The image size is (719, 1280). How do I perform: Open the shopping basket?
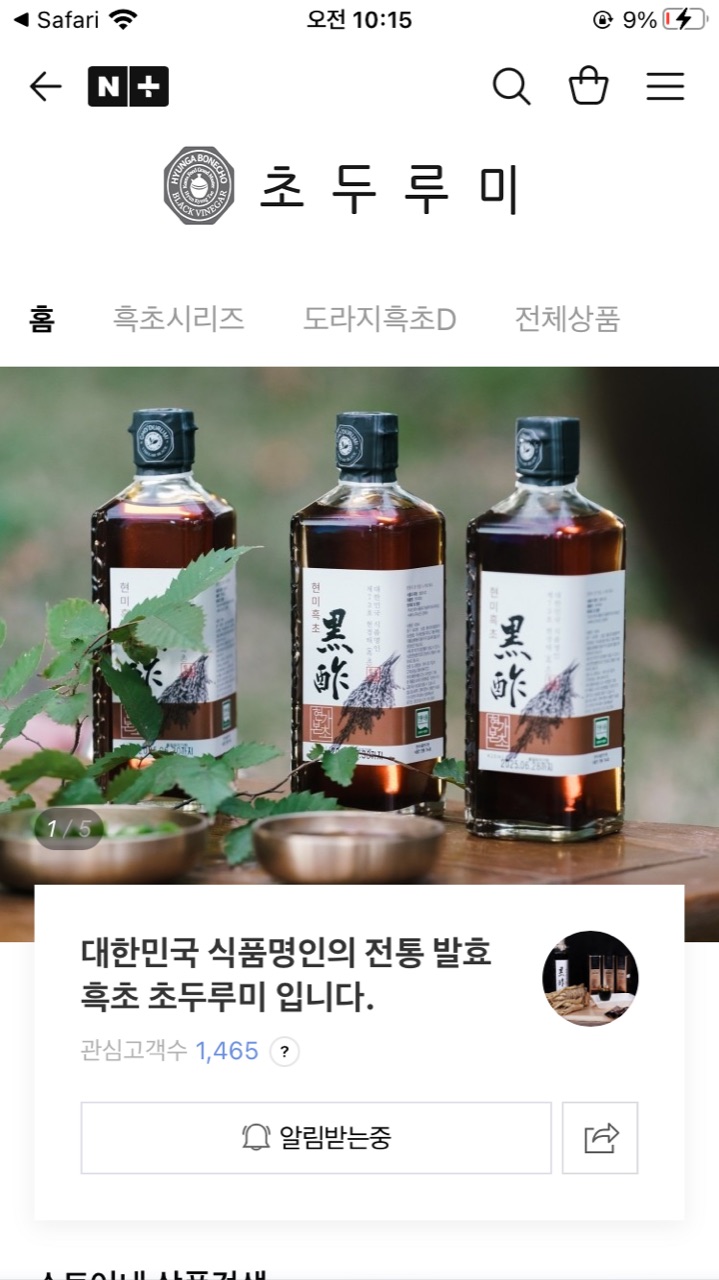point(588,87)
